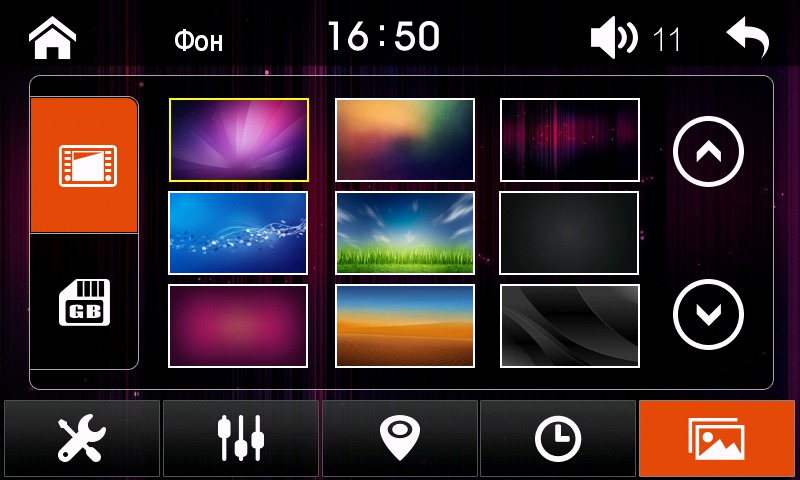Select the built-in wallpapers source
Screen dimensions: 800x480
point(84,165)
